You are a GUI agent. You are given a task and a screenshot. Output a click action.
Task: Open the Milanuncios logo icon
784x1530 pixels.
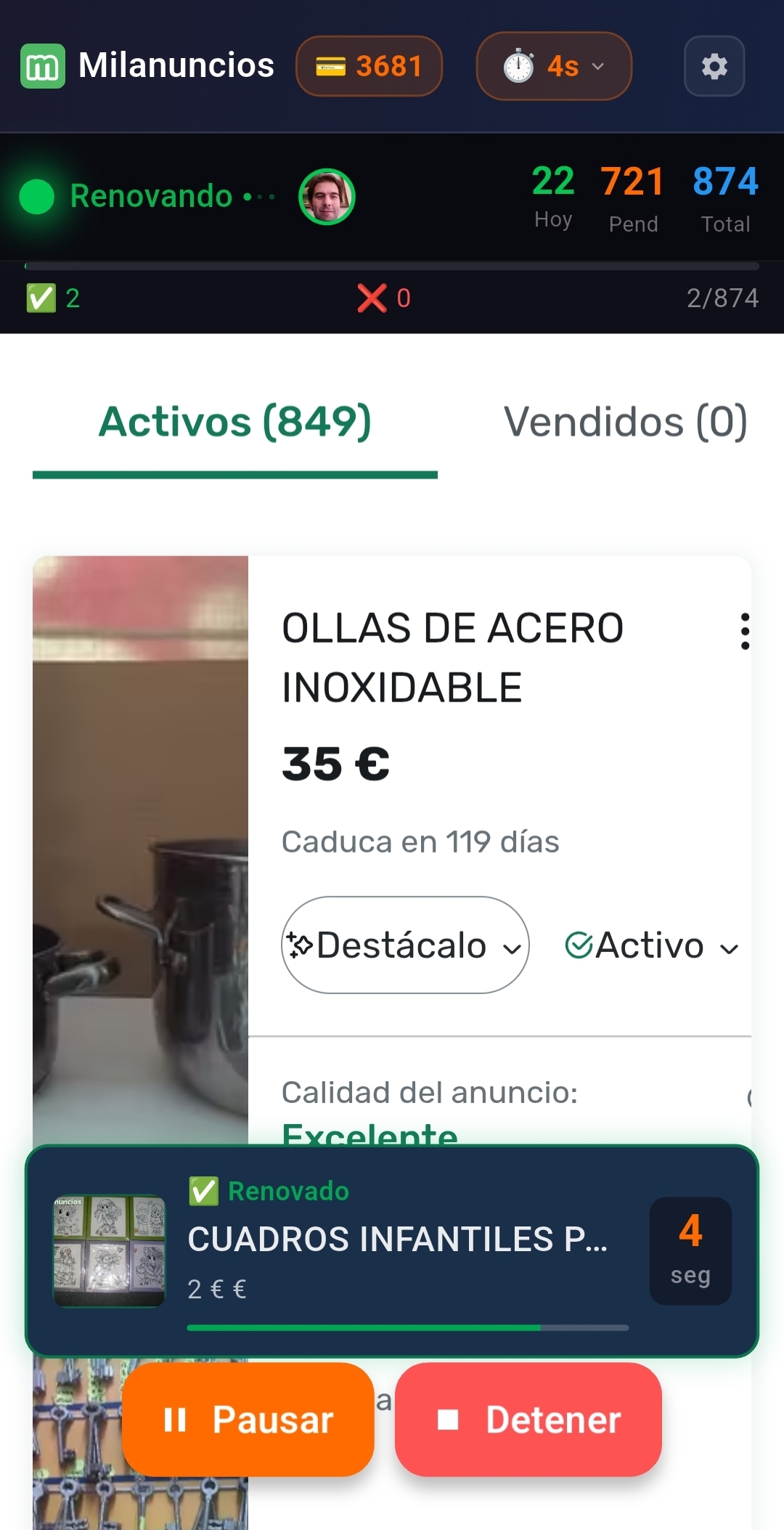[41, 65]
